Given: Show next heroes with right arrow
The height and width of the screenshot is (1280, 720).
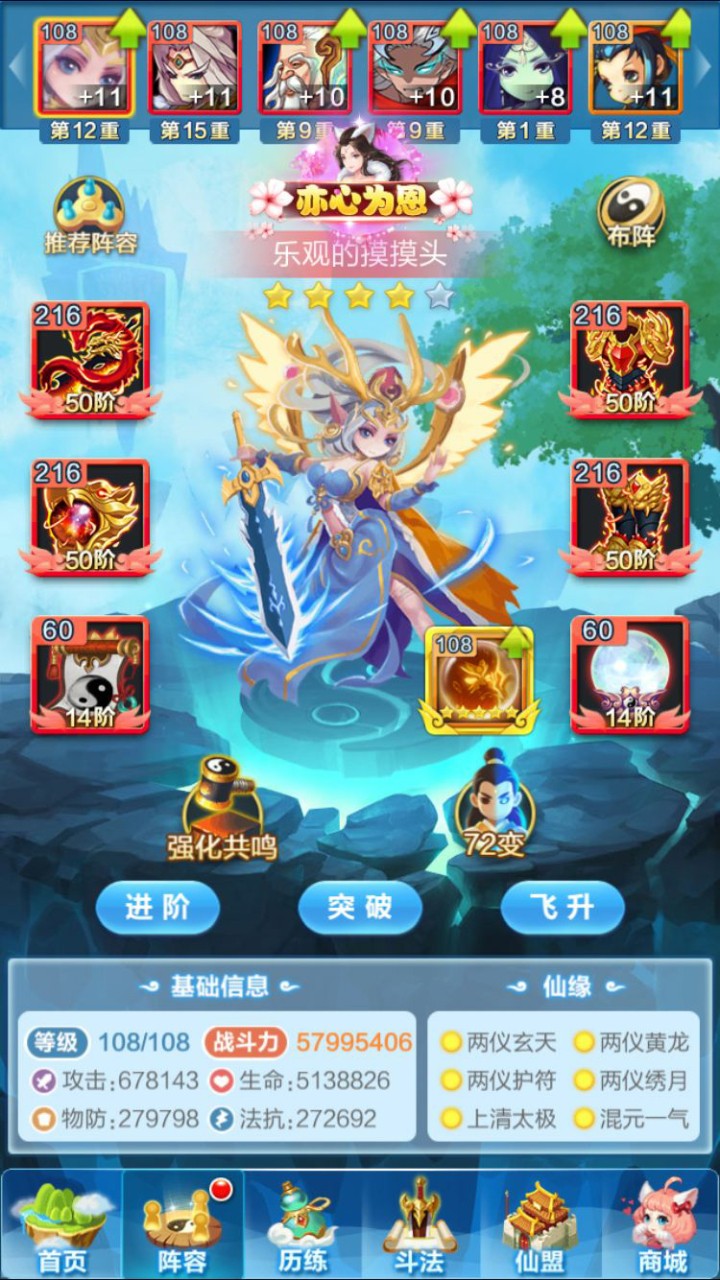Looking at the screenshot, I should pos(704,66).
